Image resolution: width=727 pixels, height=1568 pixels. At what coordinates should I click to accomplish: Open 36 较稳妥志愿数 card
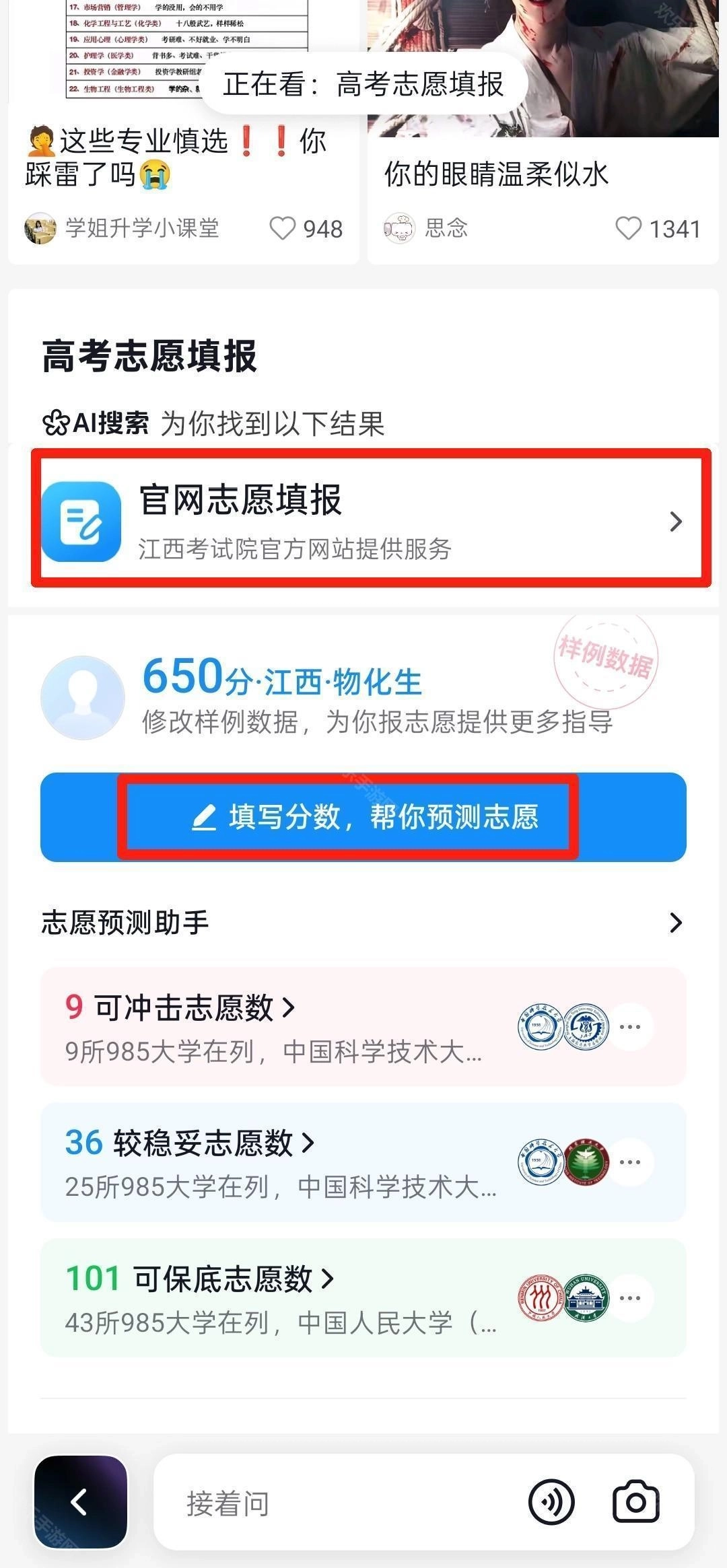pos(269,1162)
